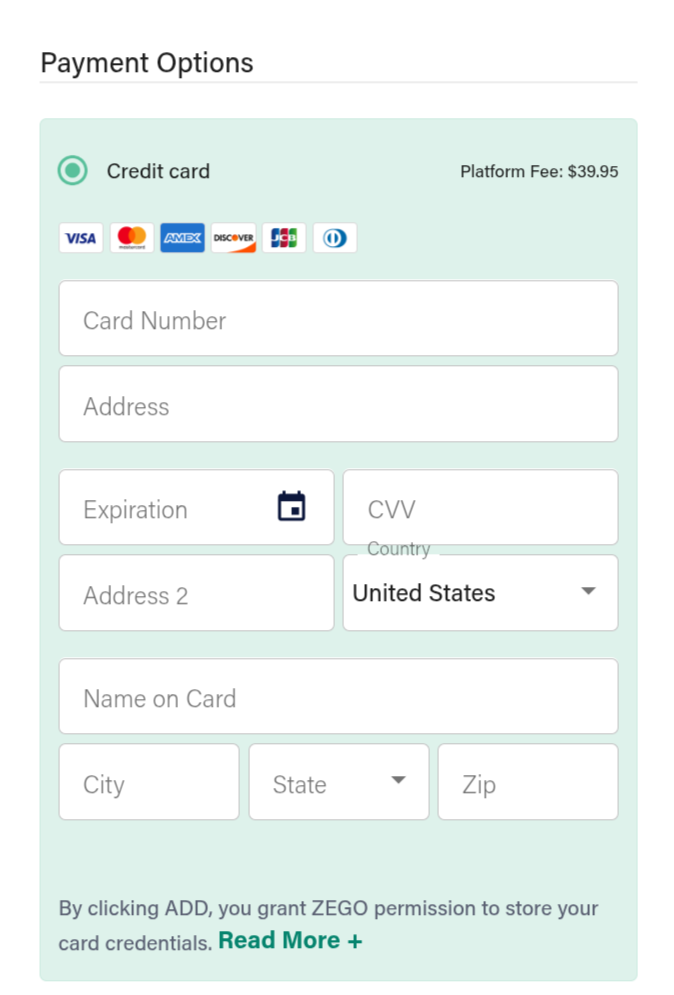Open the Country dropdown showing United States
Viewport: 674px width, 995px height.
480,594
